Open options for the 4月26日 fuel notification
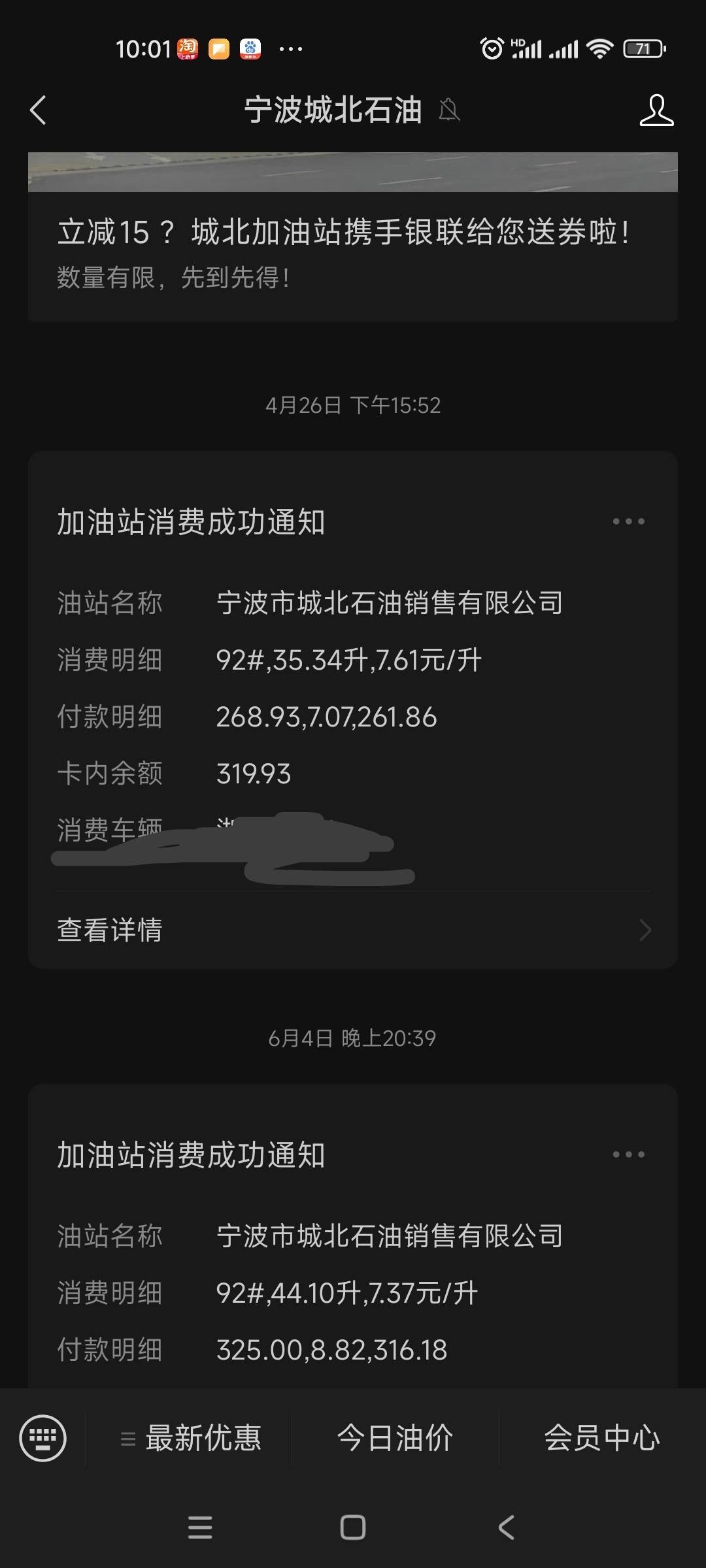 (x=628, y=521)
